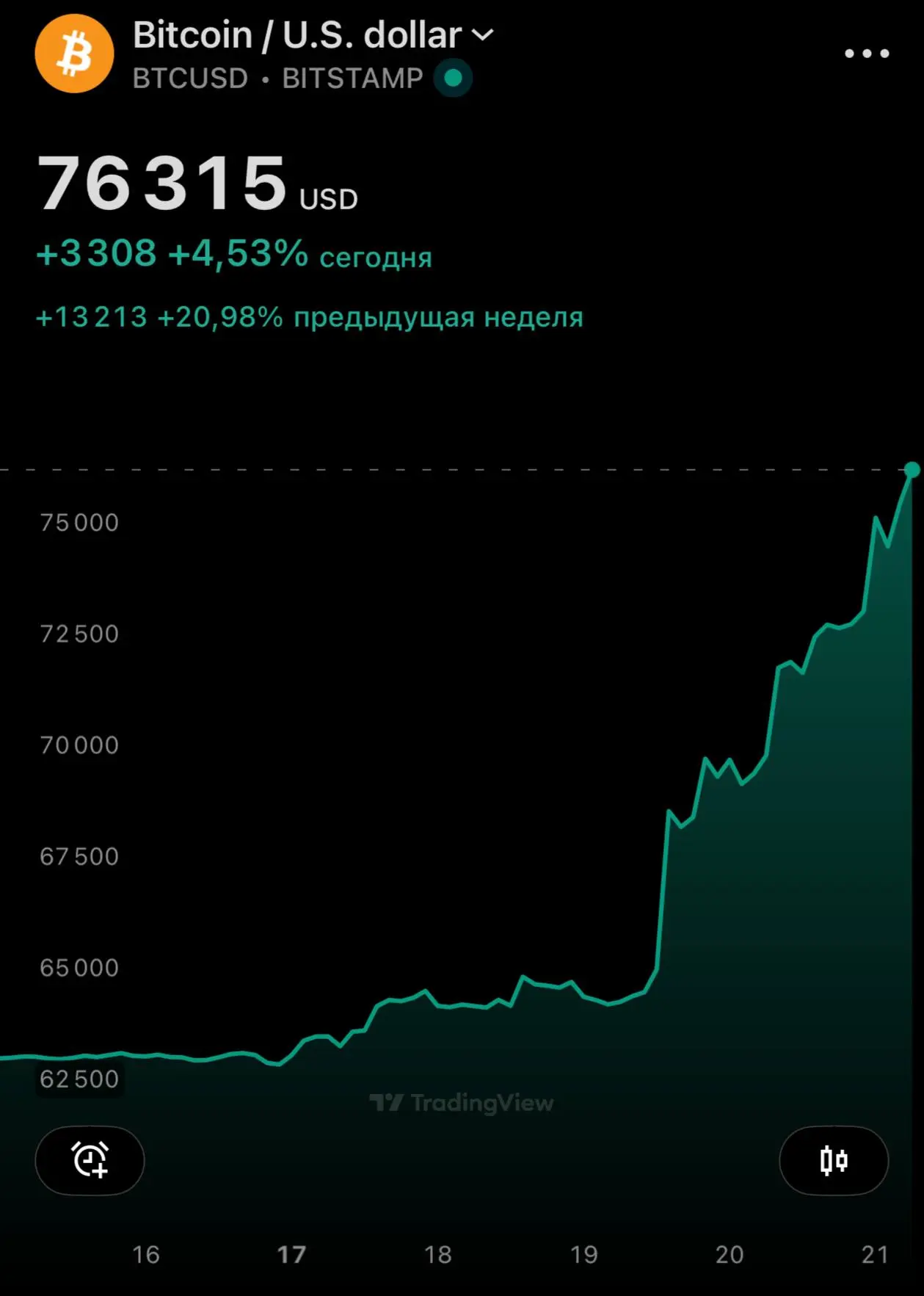Add a price alert with the alarm button
This screenshot has height=1296, width=924.
pos(90,1161)
